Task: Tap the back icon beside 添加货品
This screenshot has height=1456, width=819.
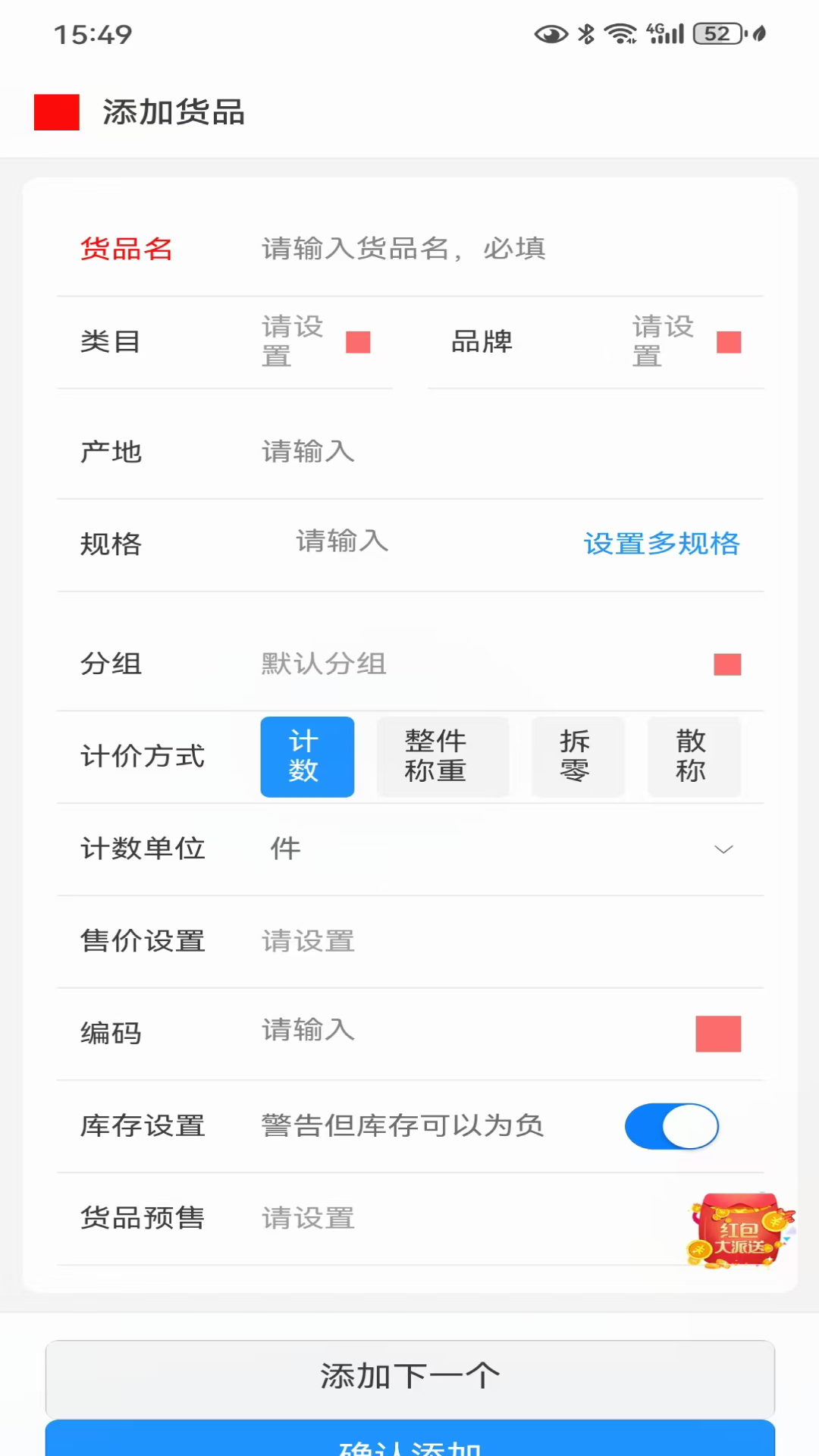Action: click(57, 112)
